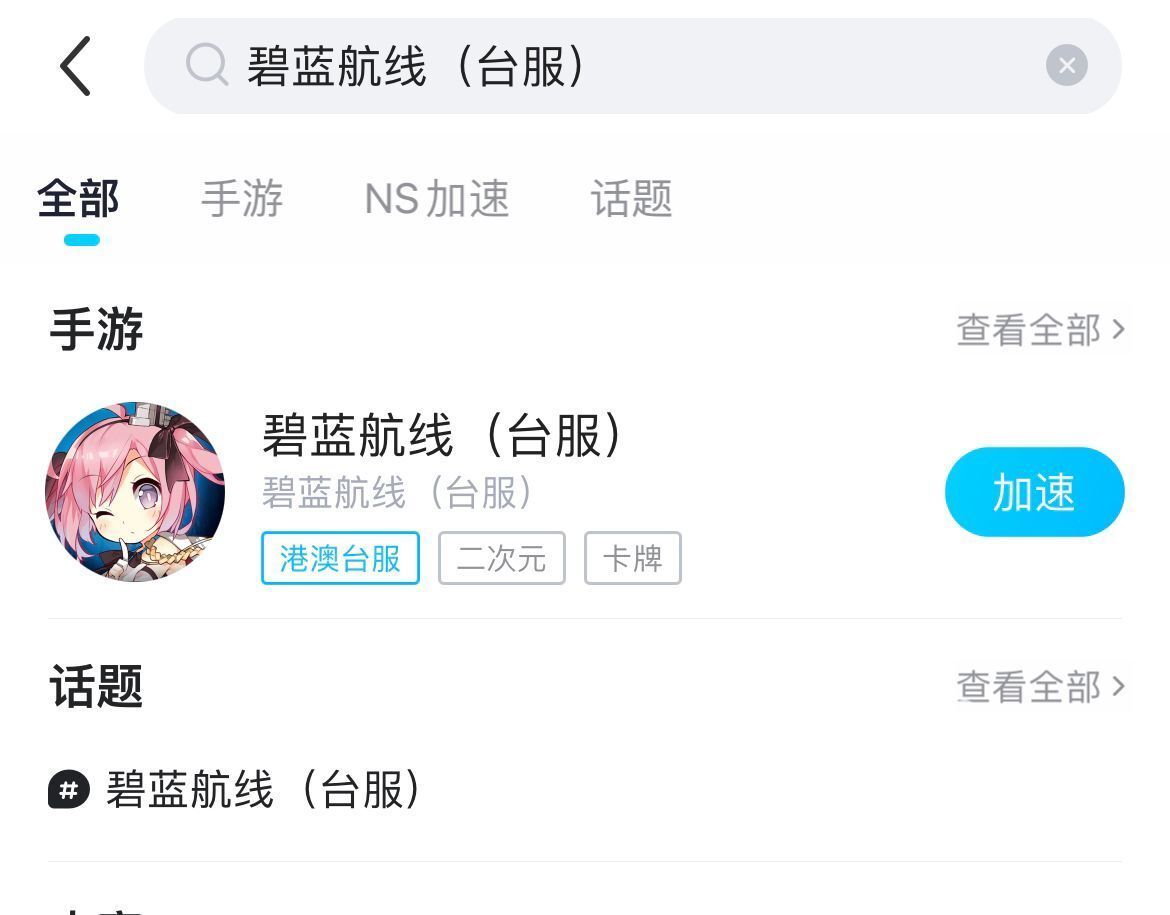Open the 话题 tab
Viewport: 1170px width, 915px height.
click(631, 199)
